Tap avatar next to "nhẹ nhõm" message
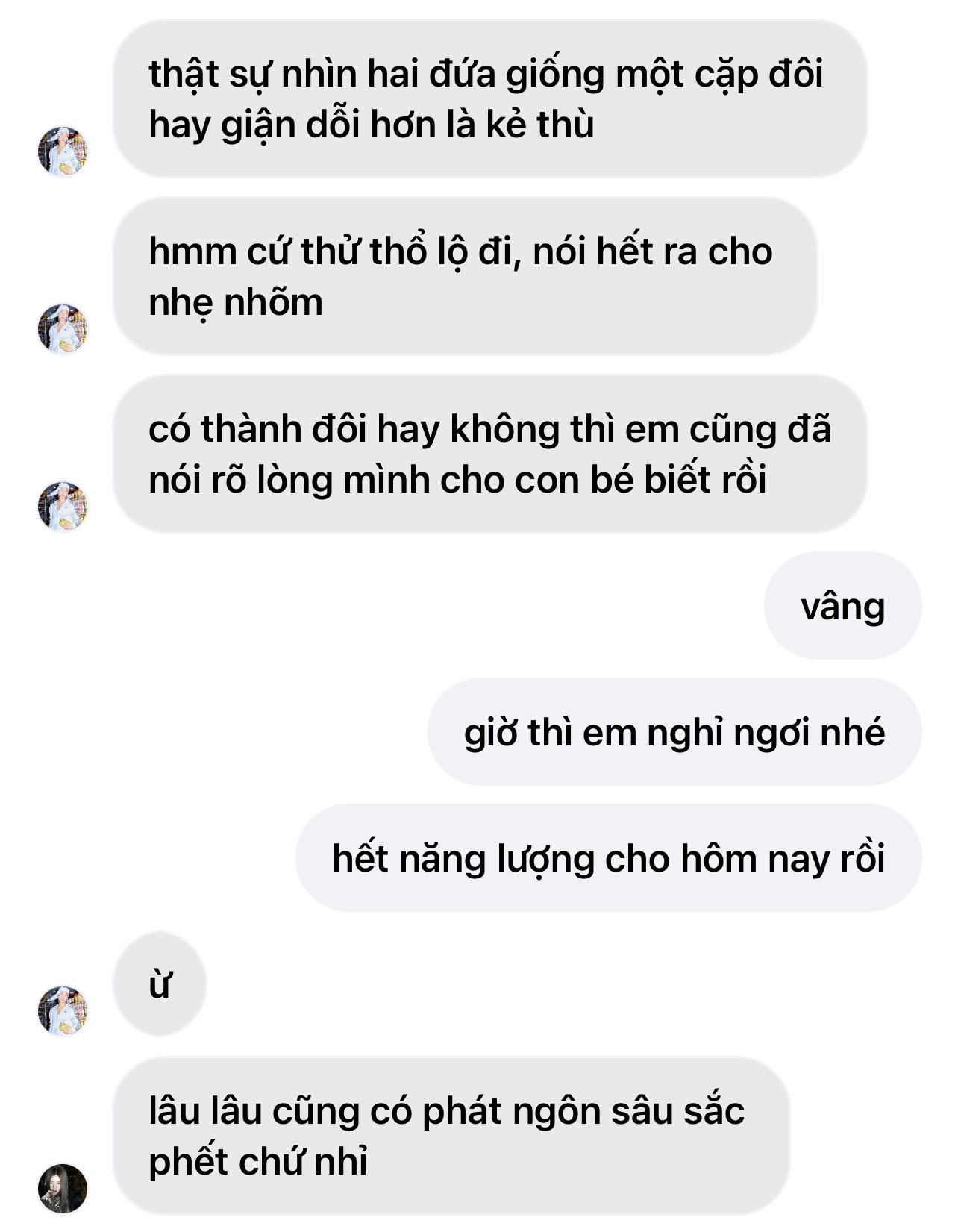The image size is (958, 1232). (x=63, y=329)
